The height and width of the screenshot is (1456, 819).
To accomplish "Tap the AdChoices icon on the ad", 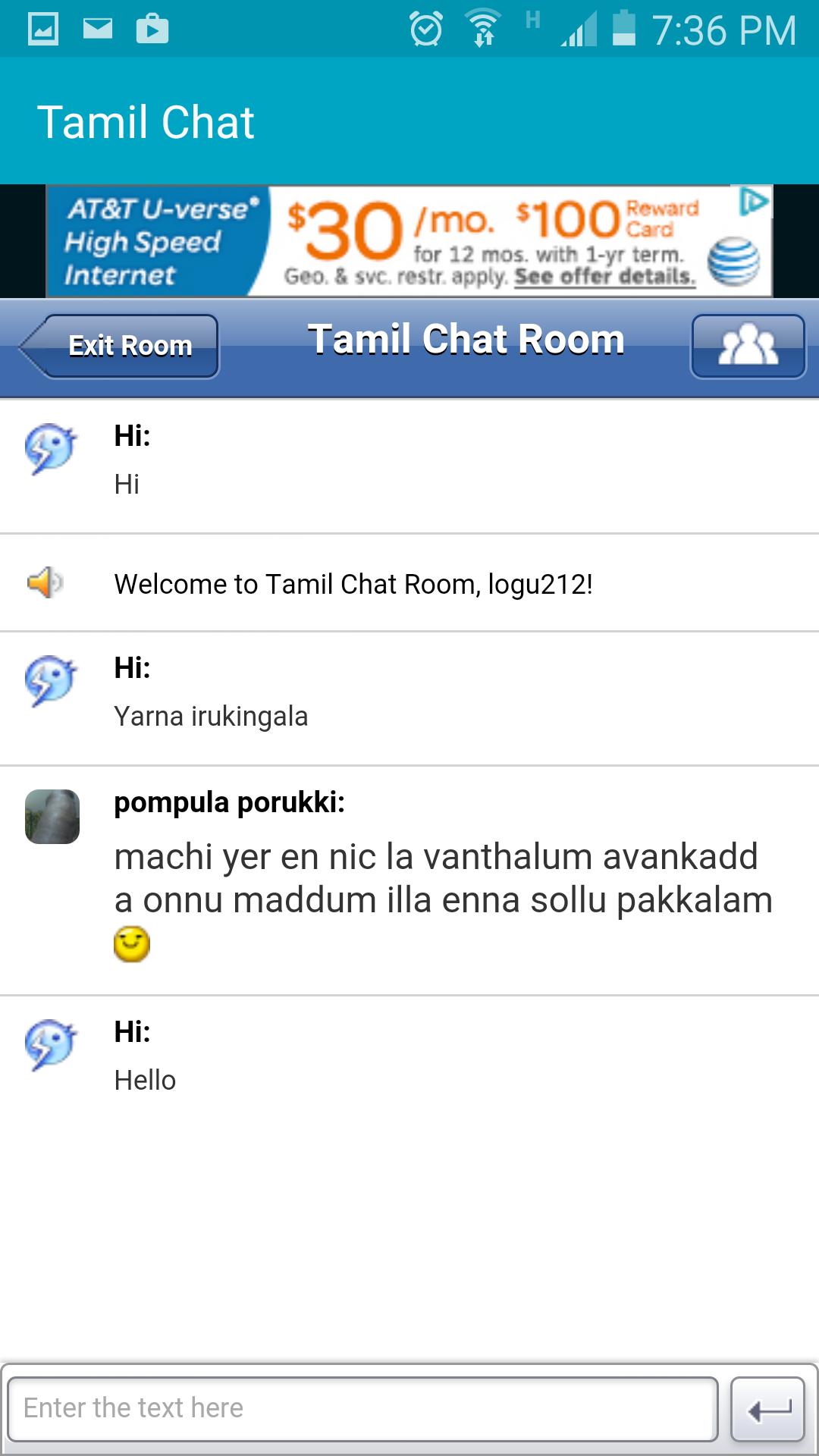I will point(754,202).
